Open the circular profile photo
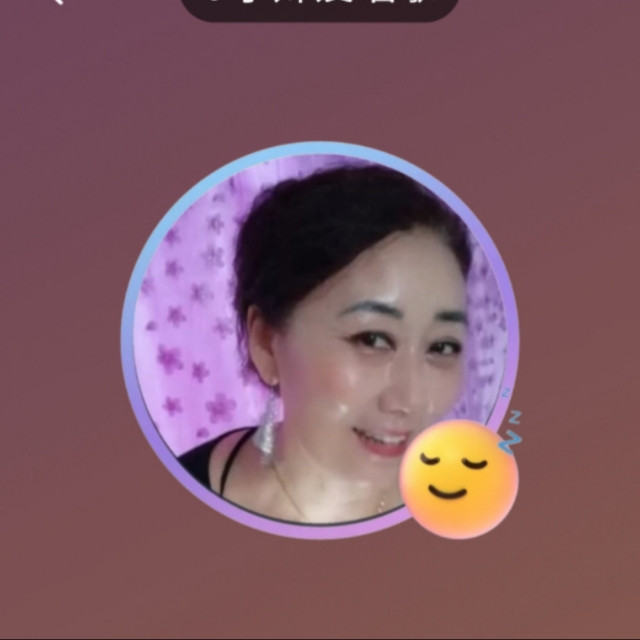This screenshot has width=640, height=640. pyautogui.click(x=320, y=340)
